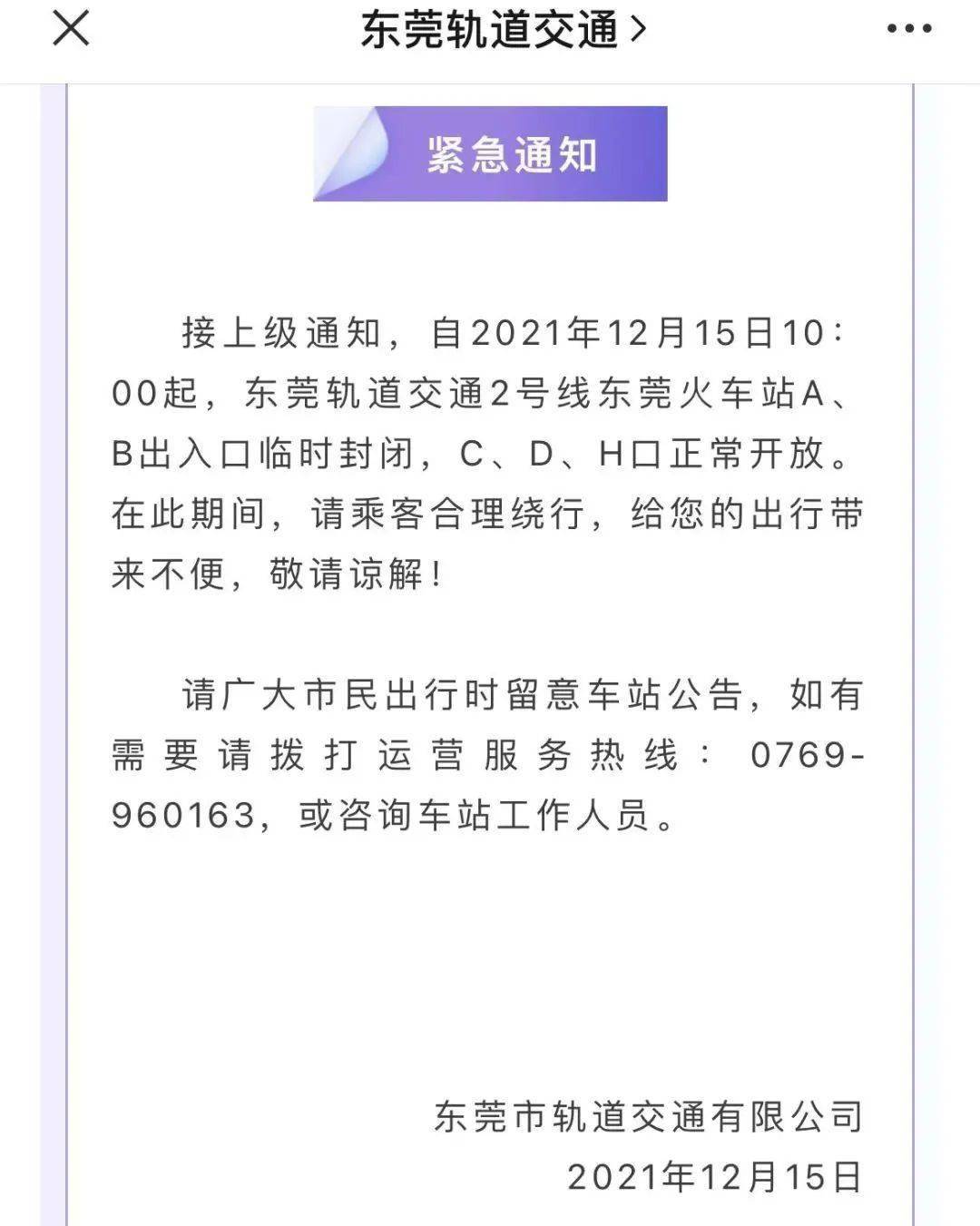Screen dimensions: 980x1226
Task: Open the 东莞轨道交通 account page
Action: [x=501, y=30]
